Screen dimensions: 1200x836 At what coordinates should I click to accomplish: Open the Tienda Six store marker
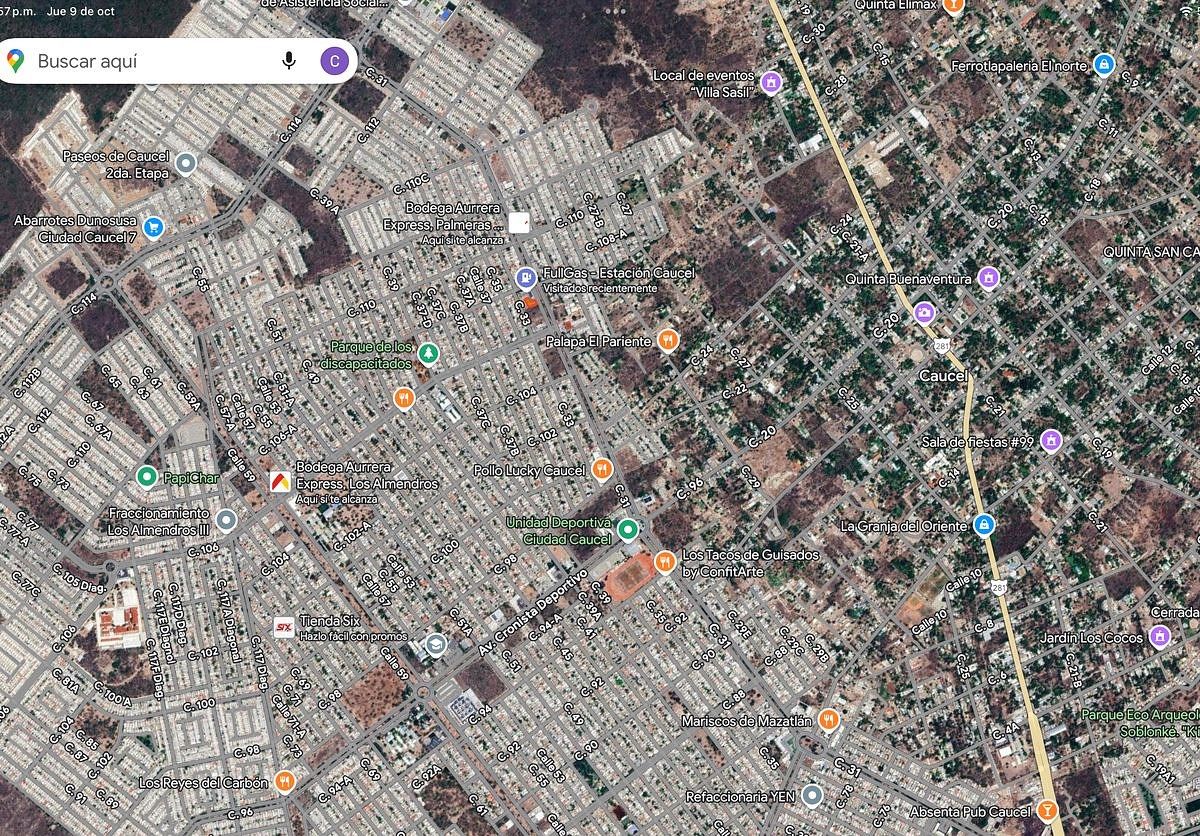point(285,627)
